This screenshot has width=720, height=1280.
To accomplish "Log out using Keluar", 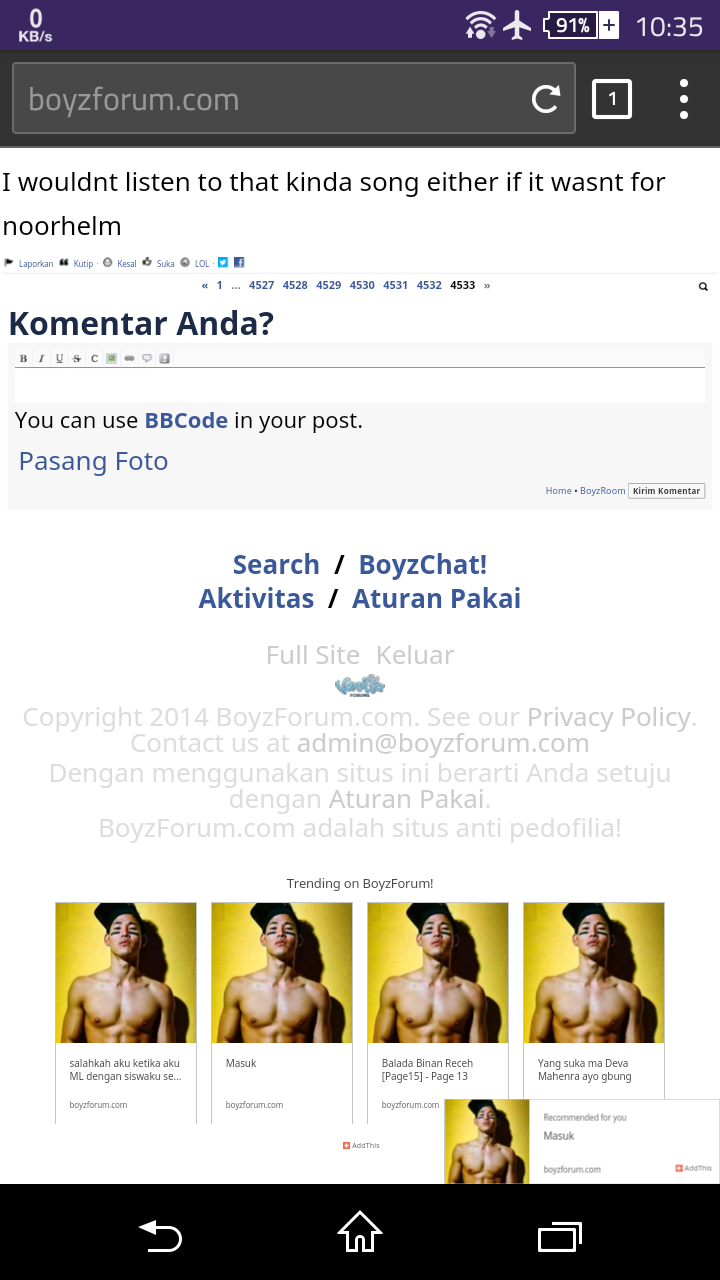I will click(x=415, y=655).
